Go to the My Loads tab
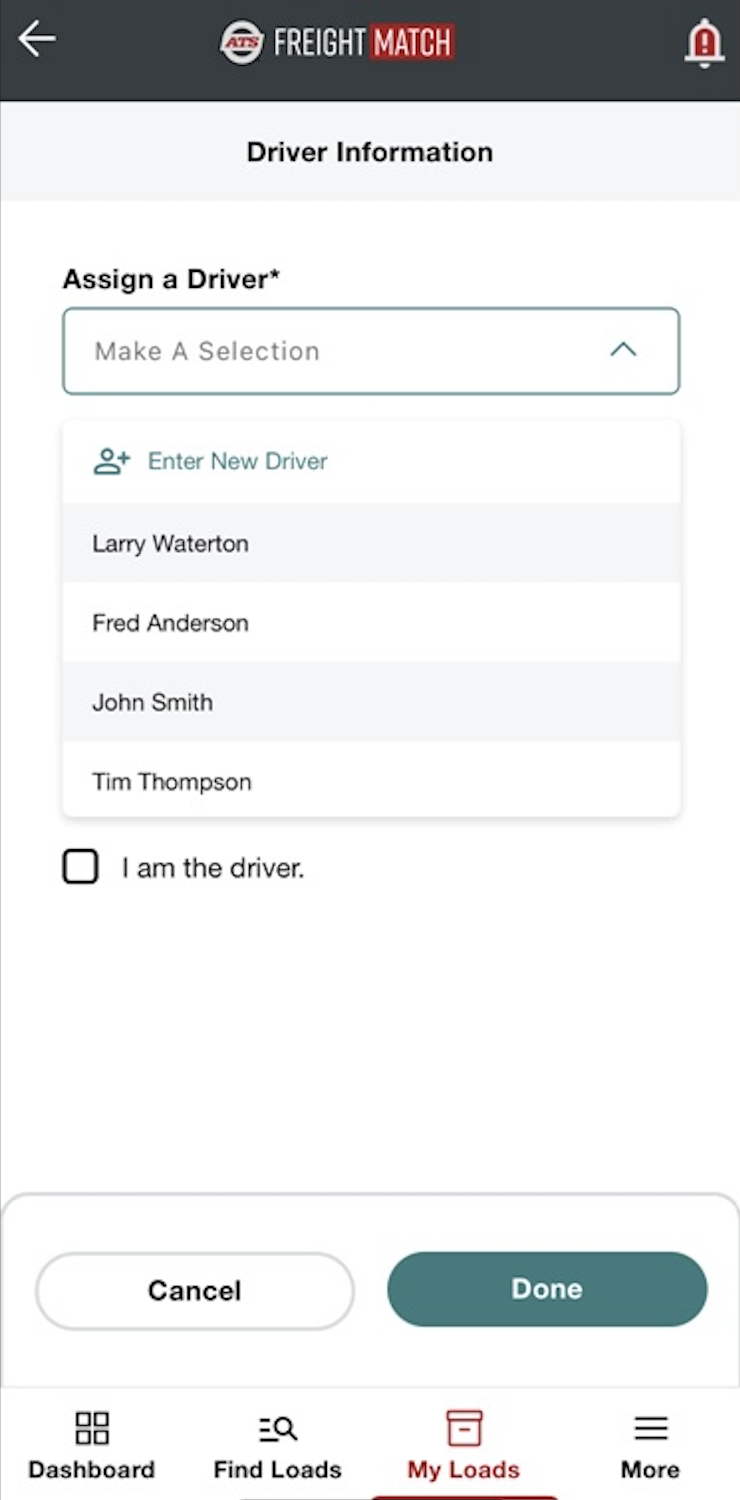 464,1445
